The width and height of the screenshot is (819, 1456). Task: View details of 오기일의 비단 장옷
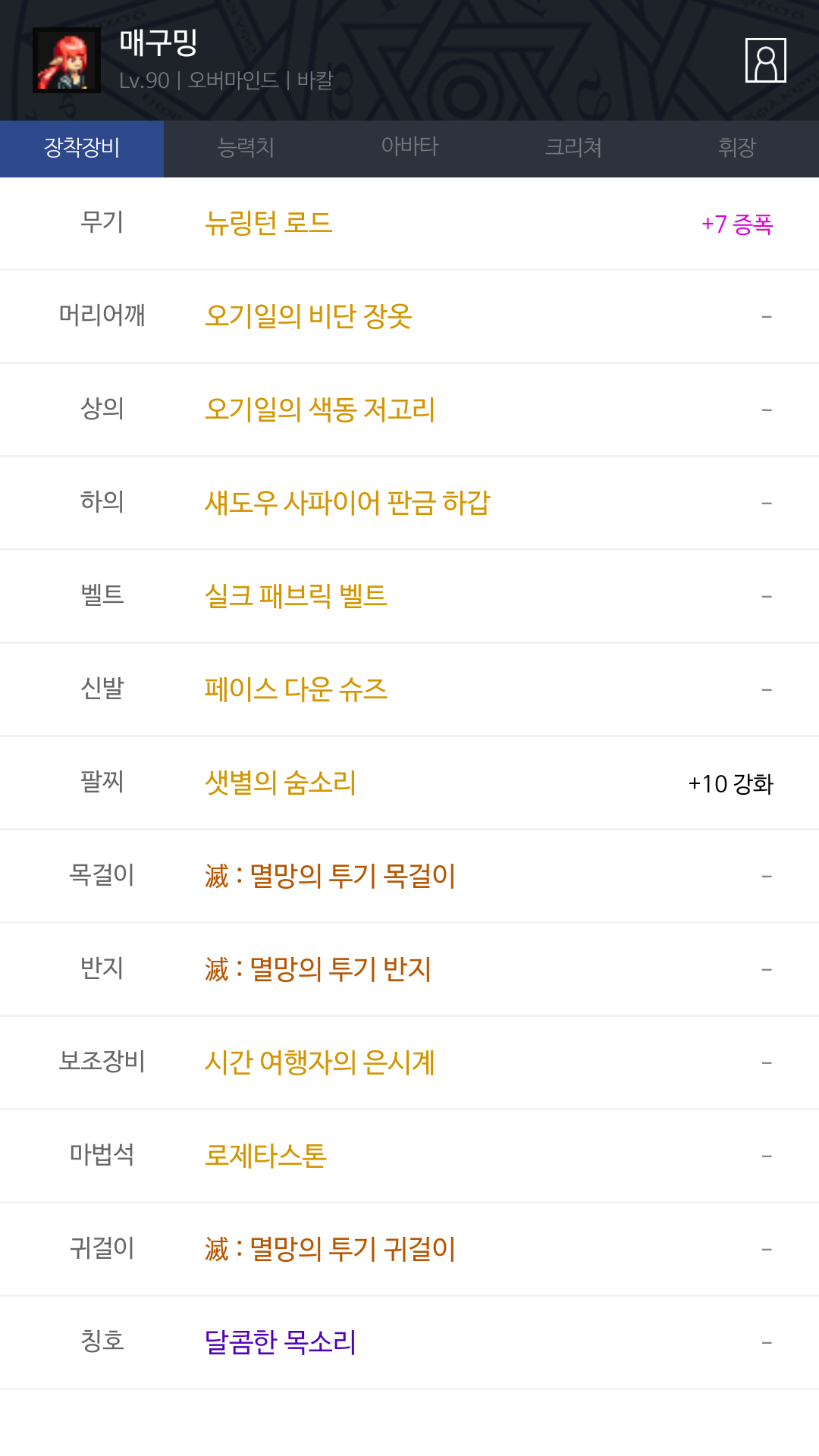coord(409,316)
